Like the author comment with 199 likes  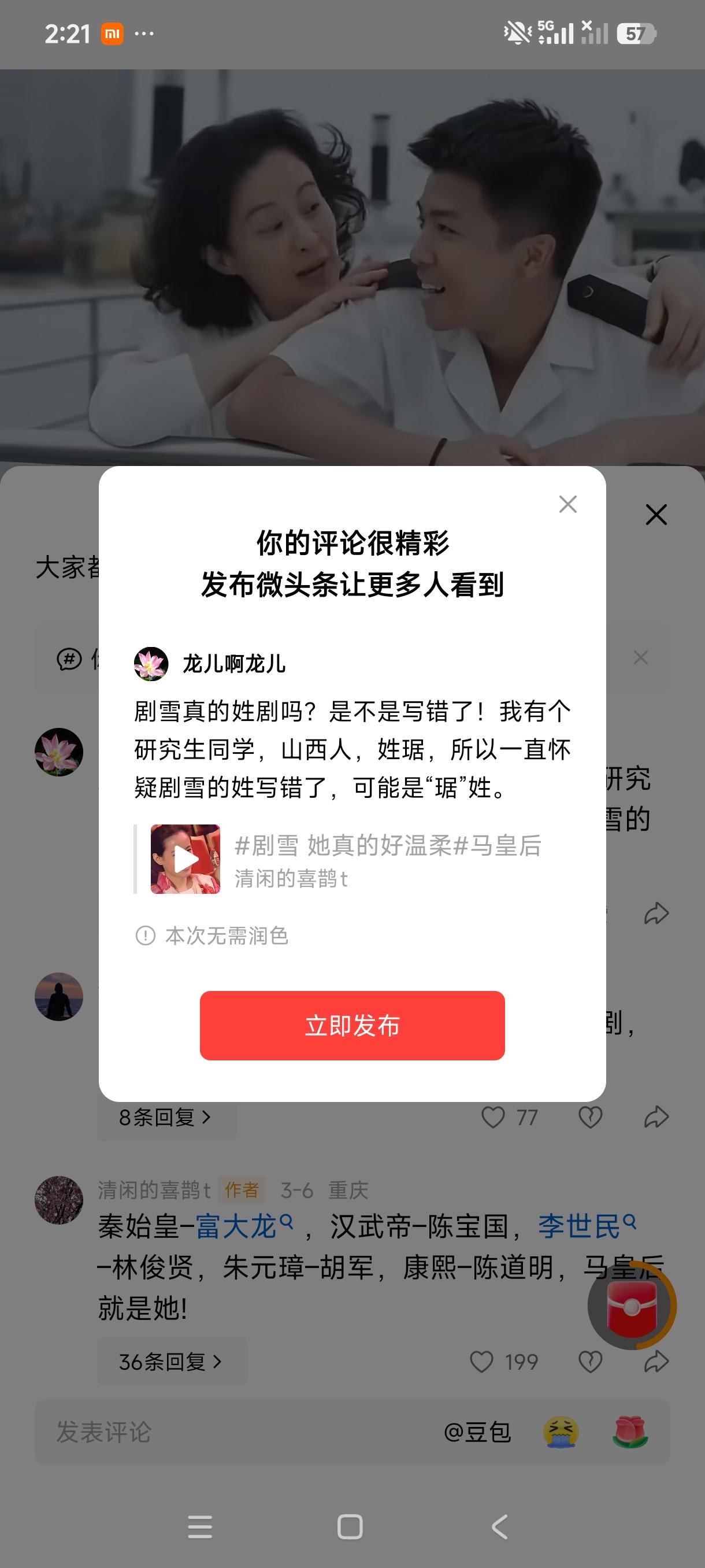483,1362
